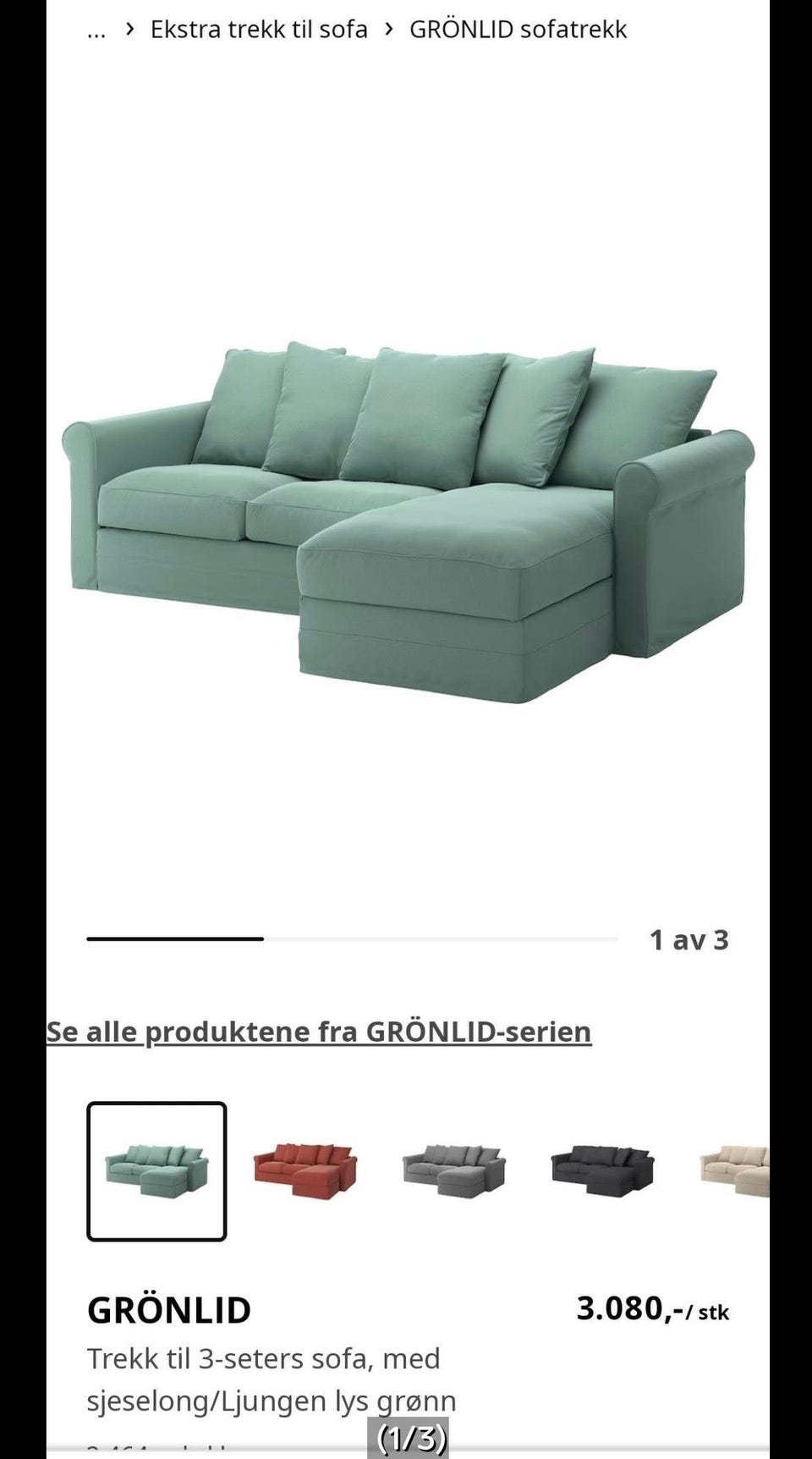Viewport: 812px width, 1459px height.
Task: Open the GRÖNLID product title
Action: 169,1310
